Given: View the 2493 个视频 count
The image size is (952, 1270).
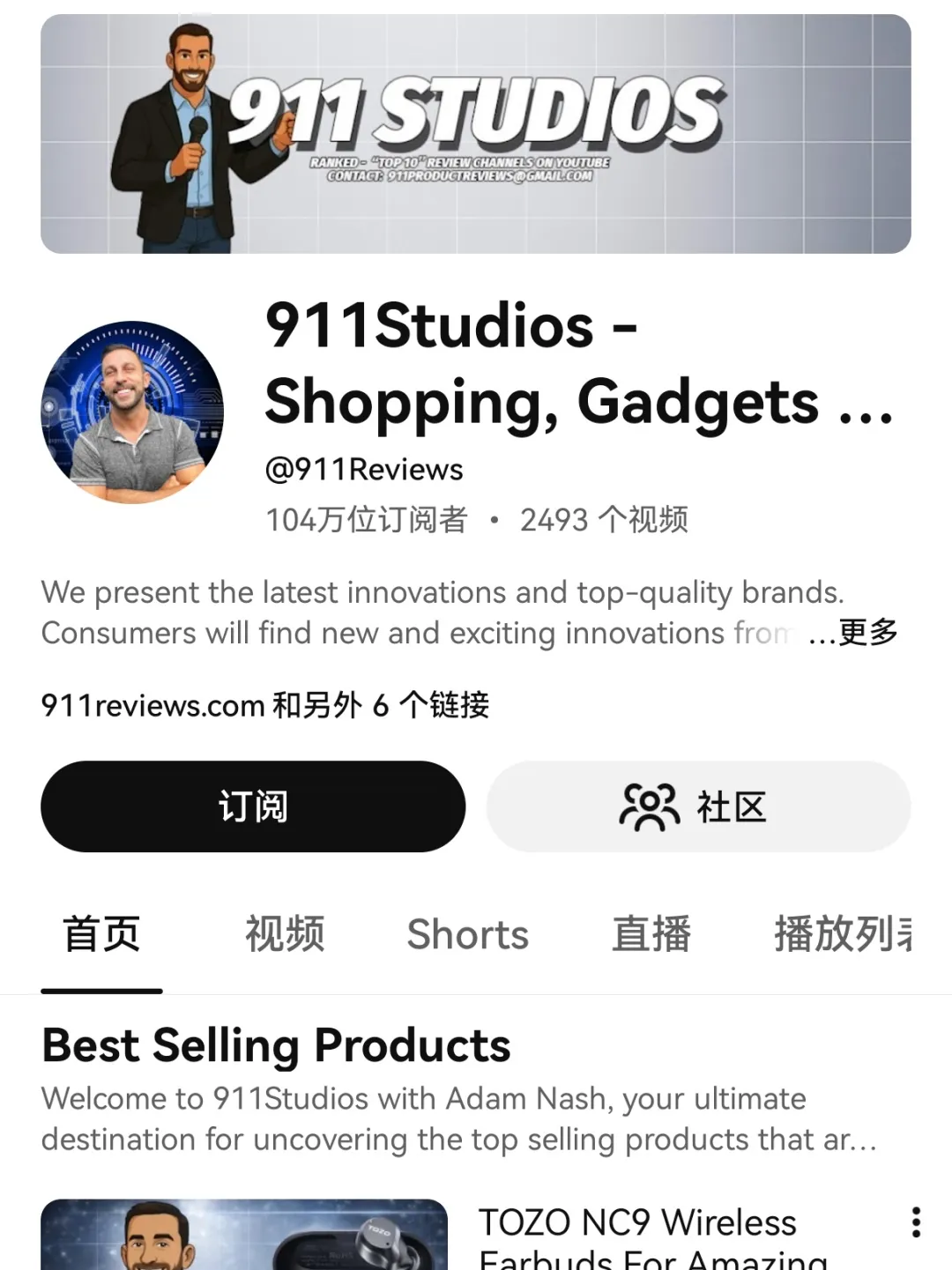Looking at the screenshot, I should pos(606,520).
